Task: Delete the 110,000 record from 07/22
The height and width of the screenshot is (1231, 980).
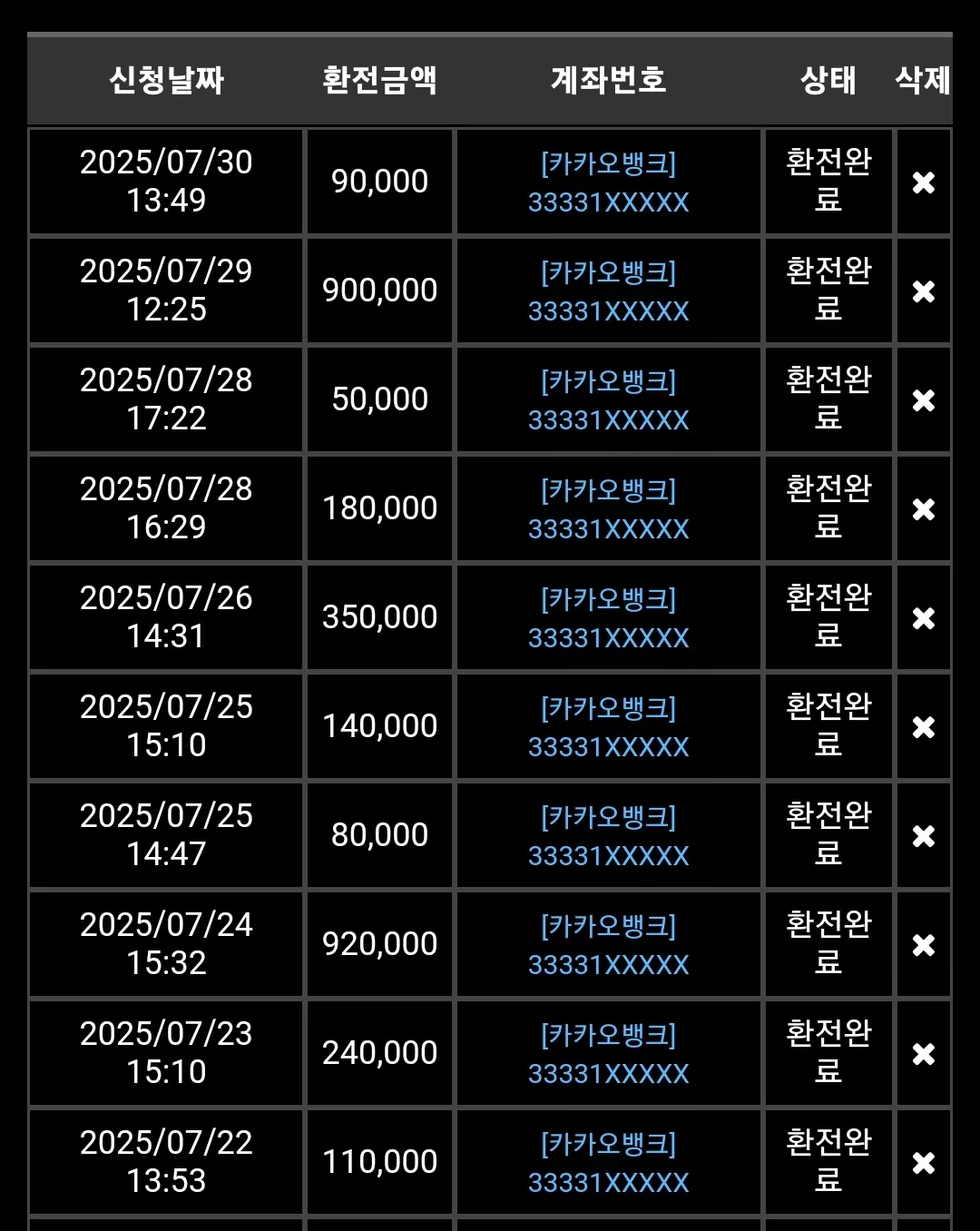Action: pyautogui.click(x=924, y=1163)
